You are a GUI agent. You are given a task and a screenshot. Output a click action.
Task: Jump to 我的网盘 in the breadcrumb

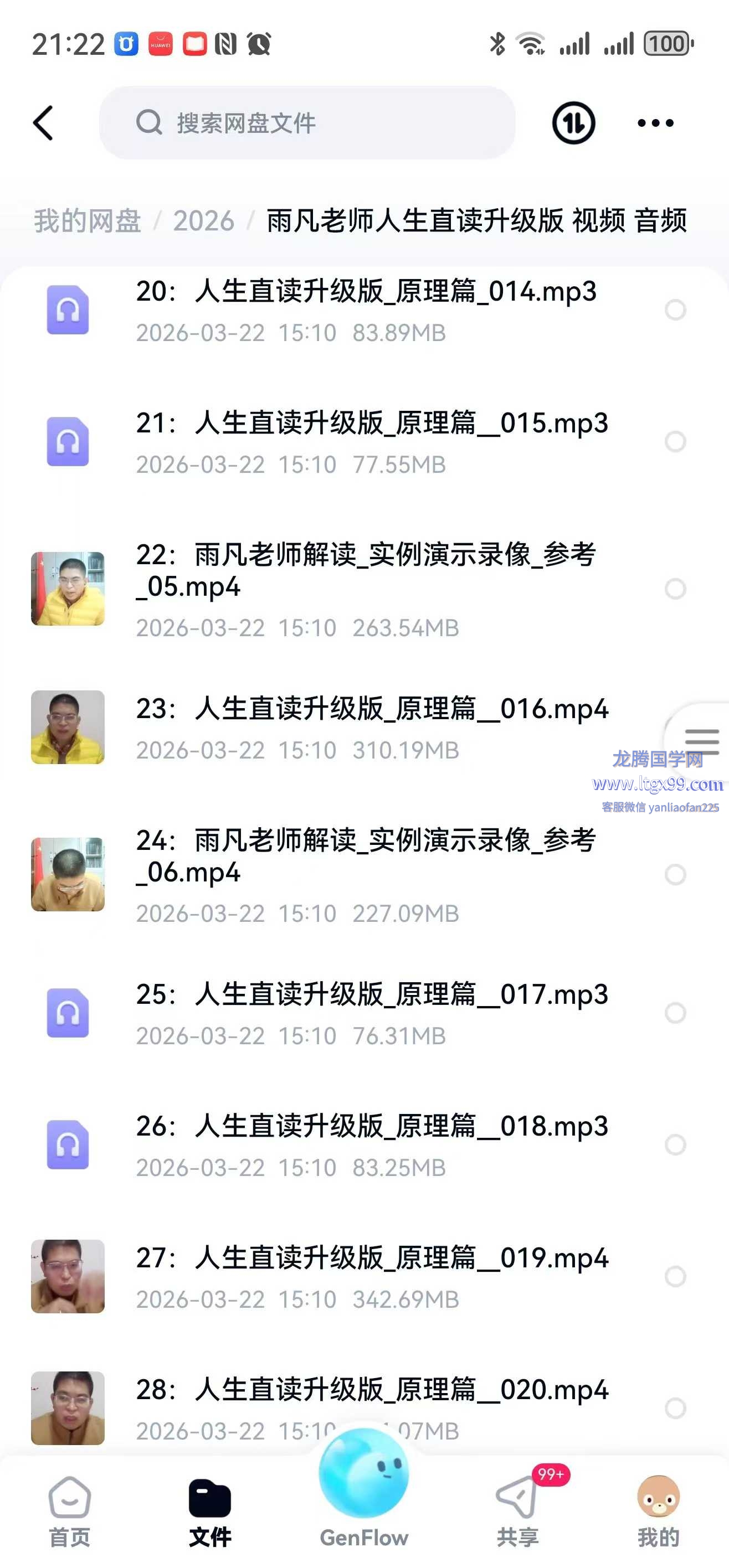point(87,220)
